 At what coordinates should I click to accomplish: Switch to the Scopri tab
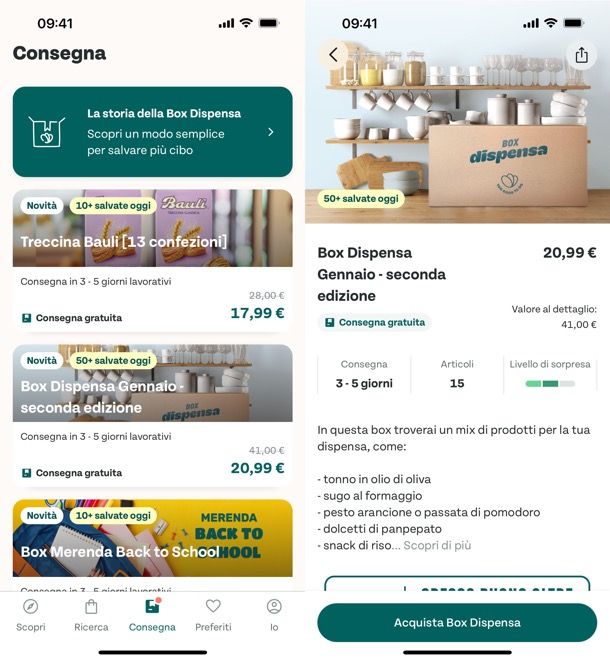(x=31, y=615)
